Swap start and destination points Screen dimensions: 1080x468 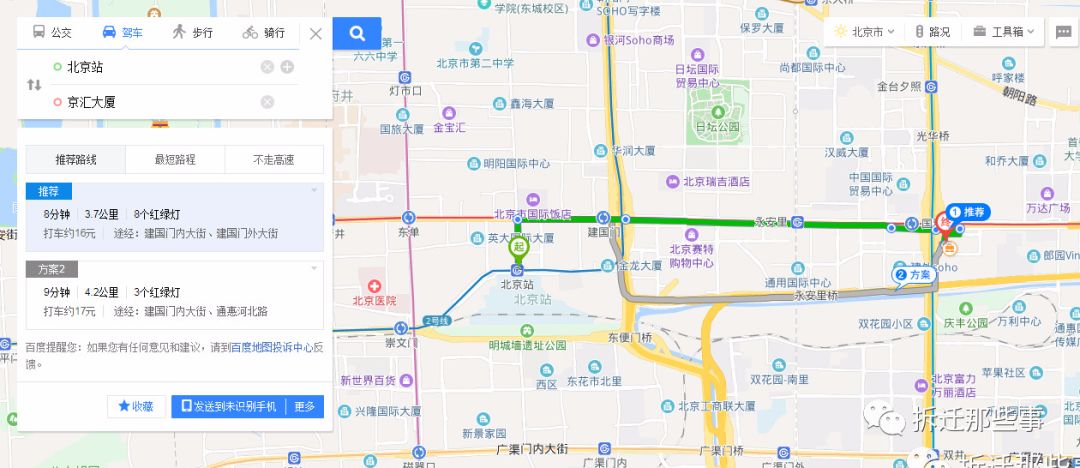[x=34, y=84]
